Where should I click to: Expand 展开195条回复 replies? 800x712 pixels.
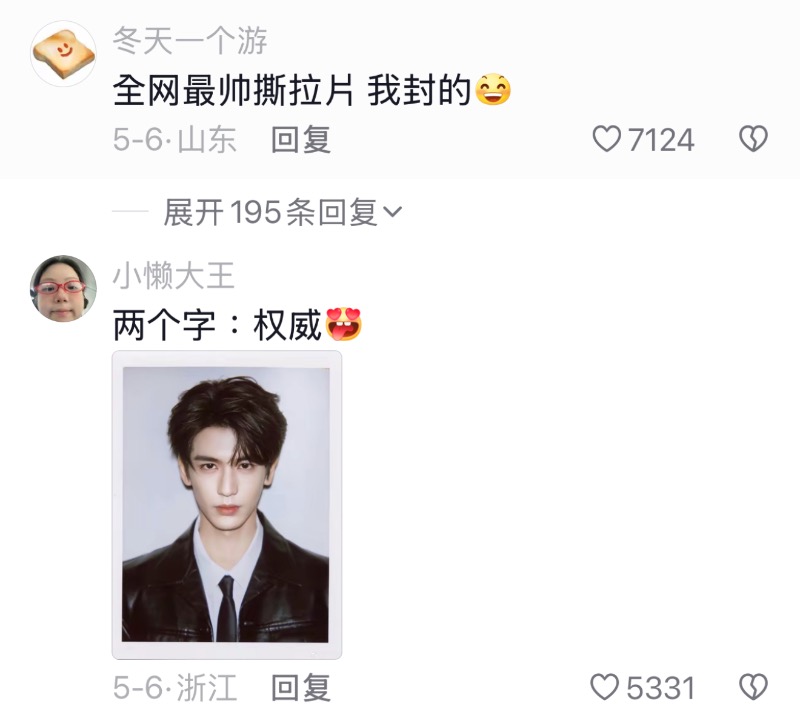tap(282, 212)
